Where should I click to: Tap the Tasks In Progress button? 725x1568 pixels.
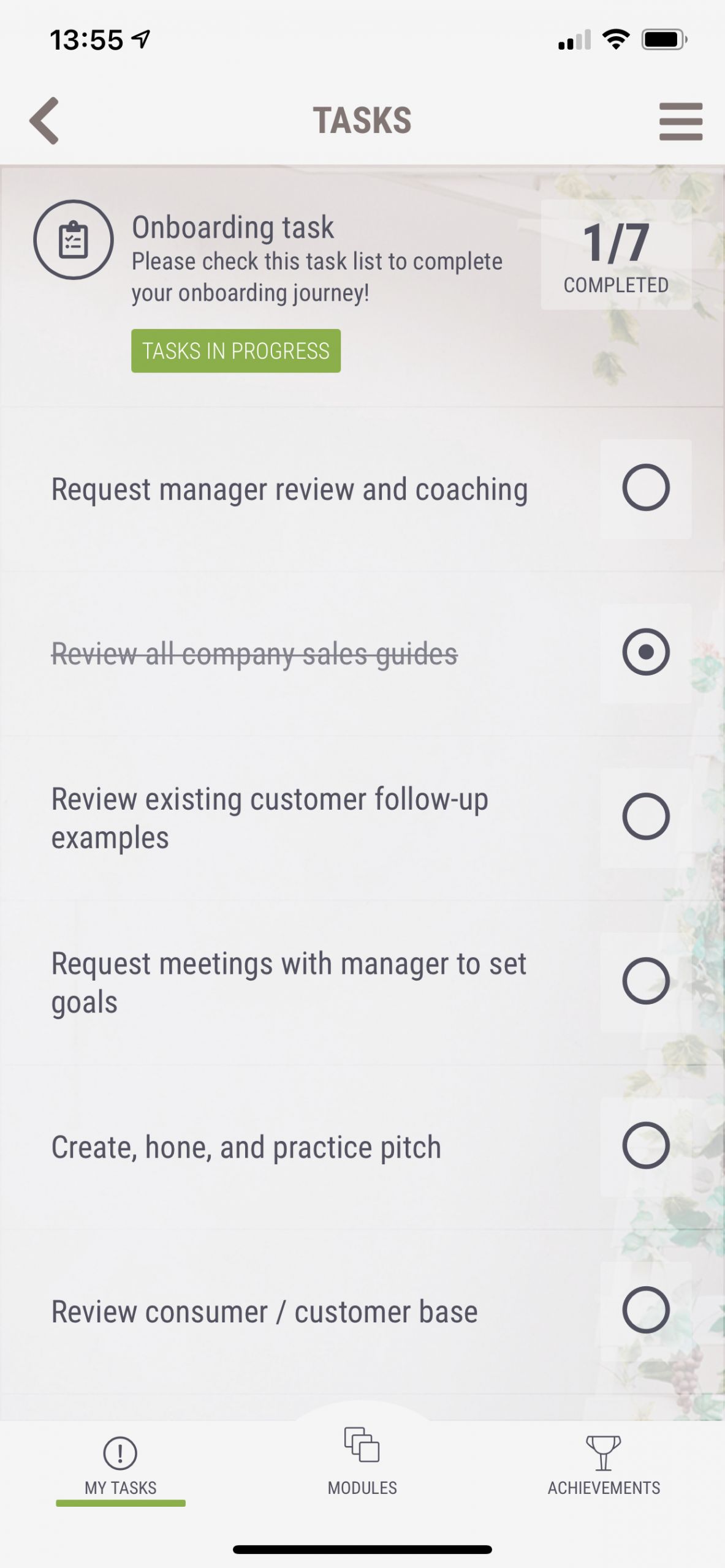point(236,351)
